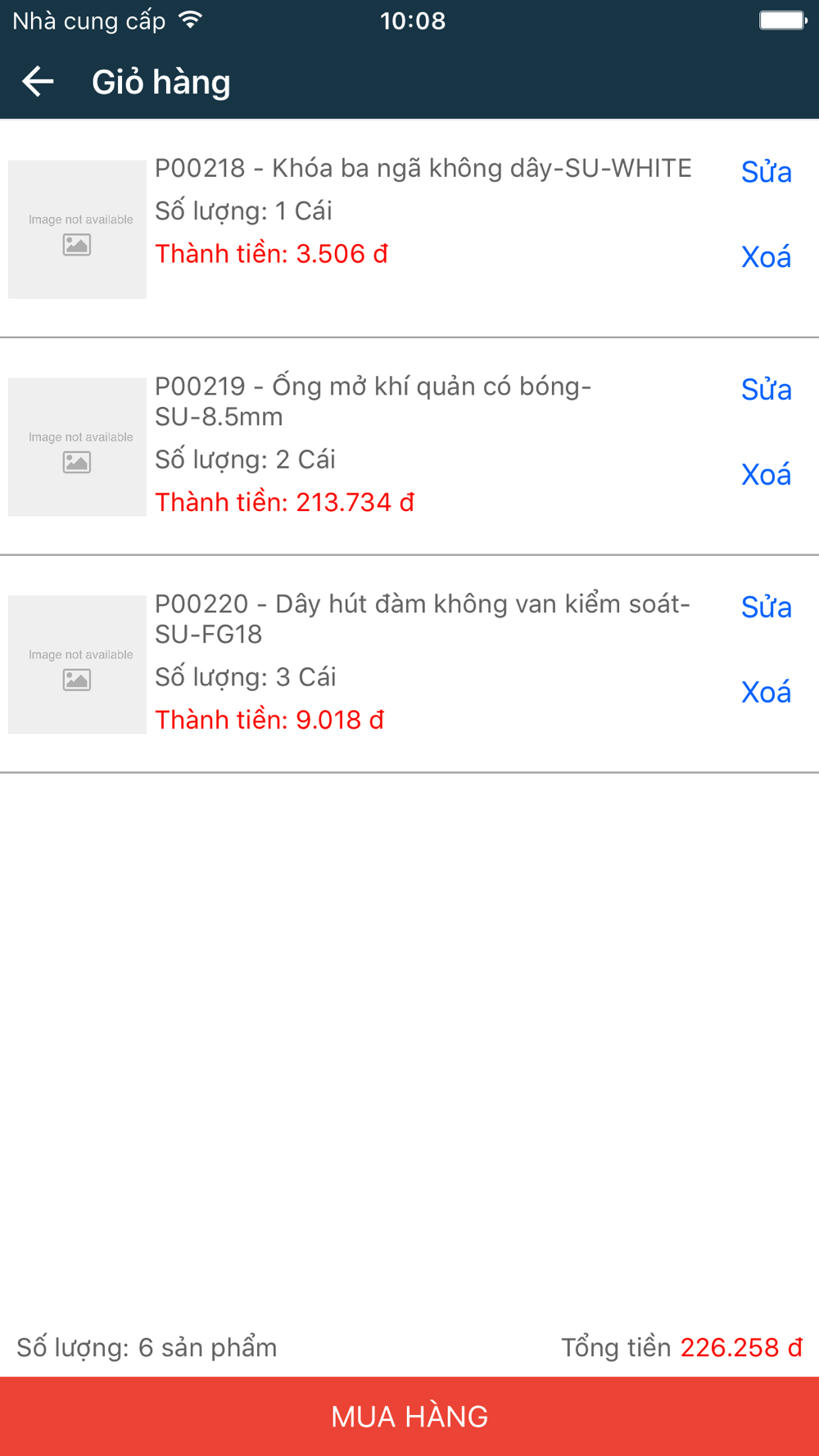The image size is (819, 1456).
Task: Remove P00218 with the Xoá link
Action: pos(766,257)
